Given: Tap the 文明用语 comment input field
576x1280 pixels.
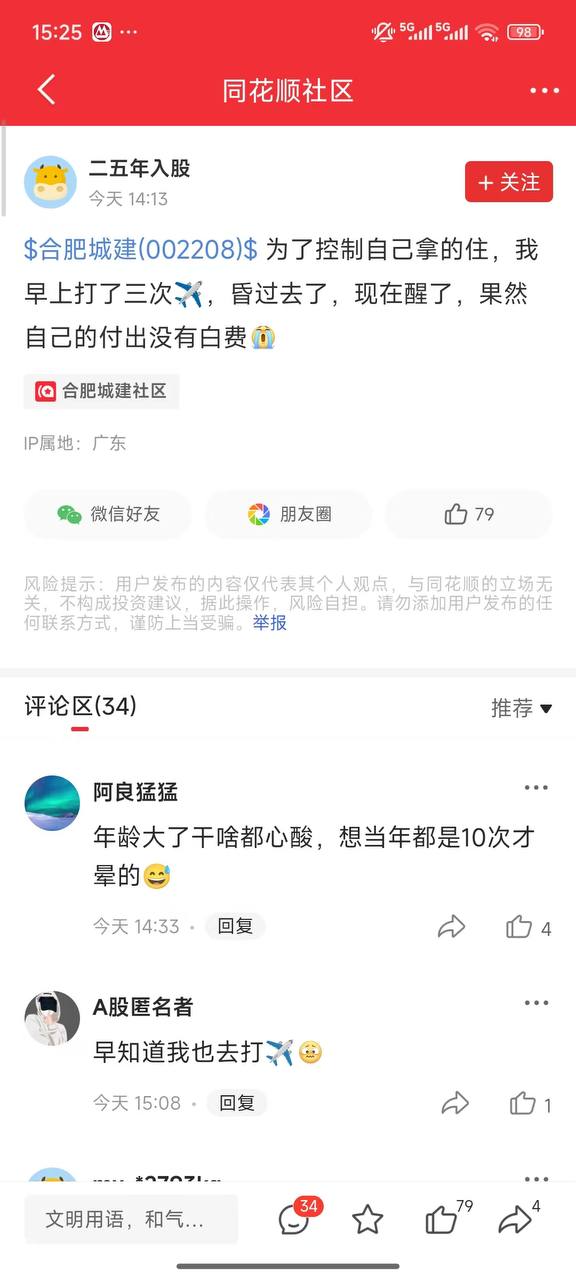Looking at the screenshot, I should [131, 1219].
